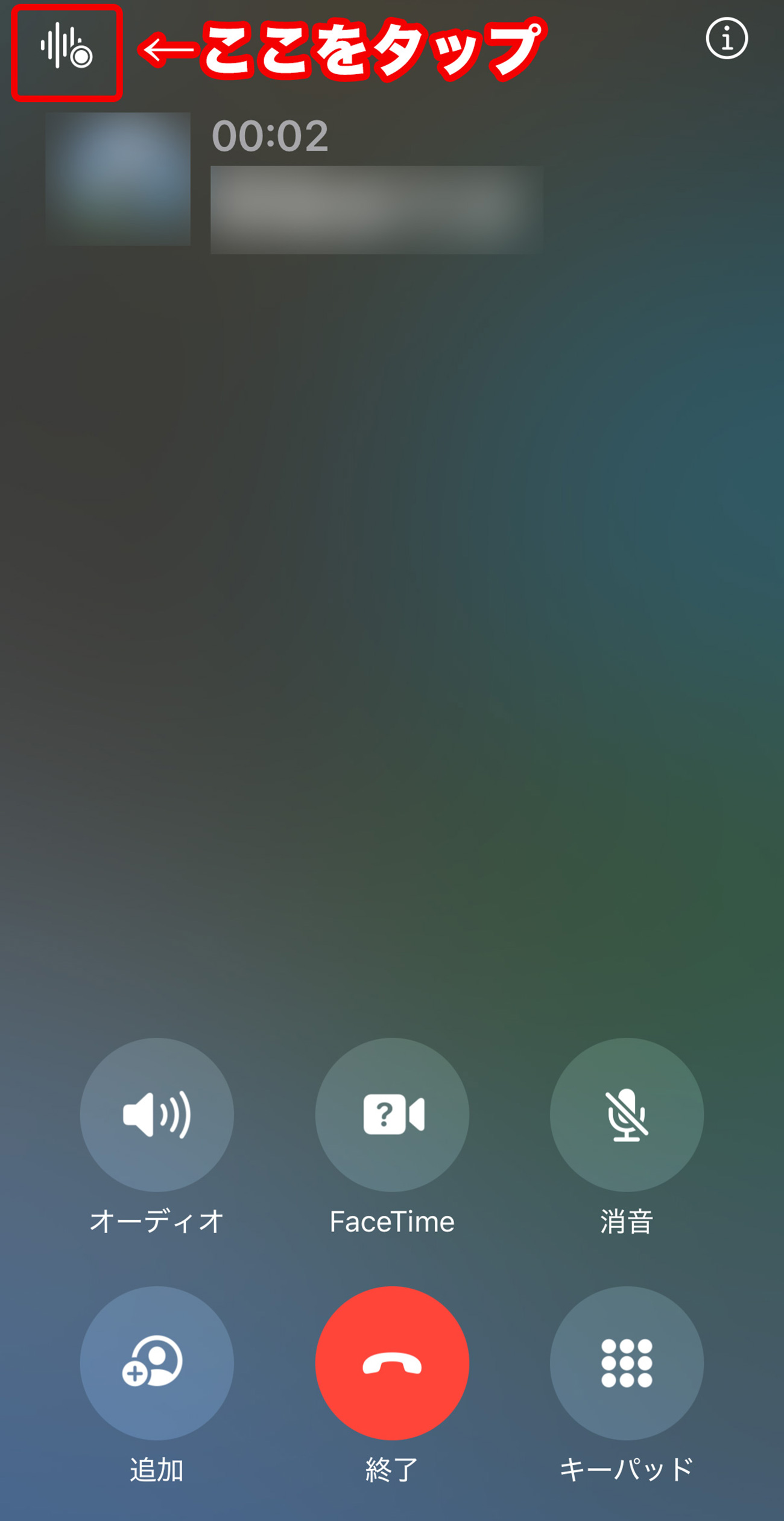Screen dimensions: 784x1521
Task: Mute the microphone with 消音
Action: point(627,1114)
